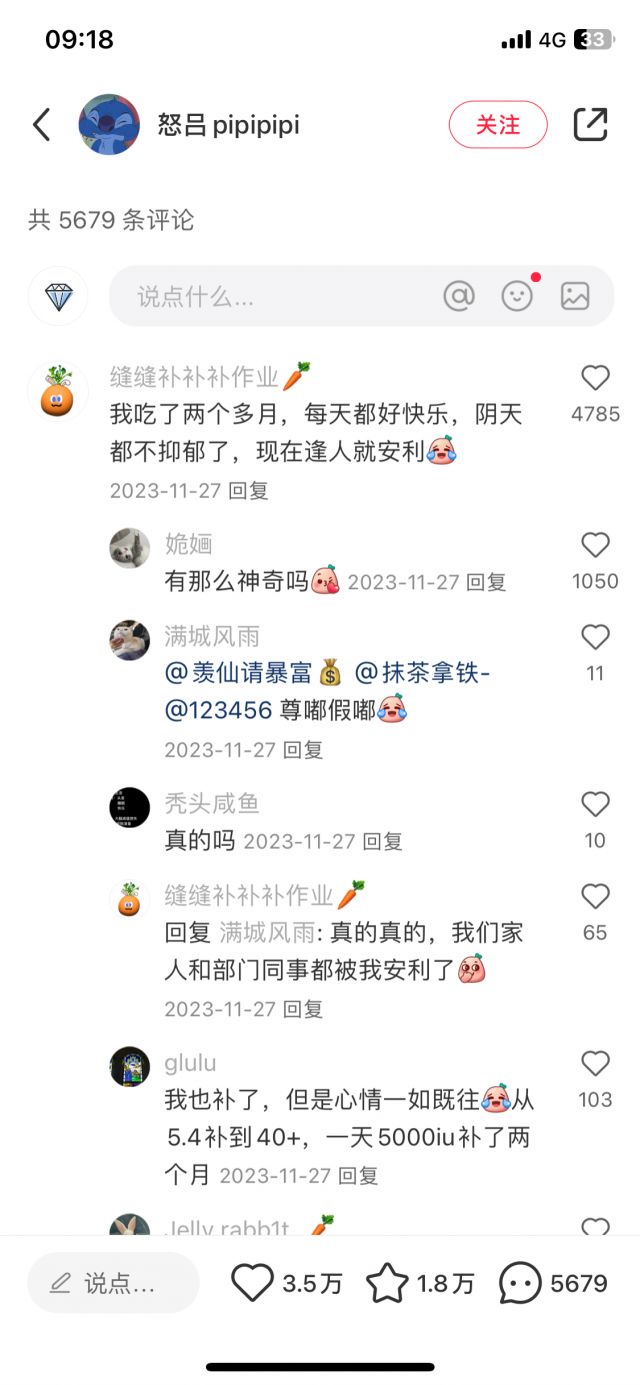Like 秃头咸鱼's comment 真的吗
This screenshot has width=640, height=1385.
point(595,805)
